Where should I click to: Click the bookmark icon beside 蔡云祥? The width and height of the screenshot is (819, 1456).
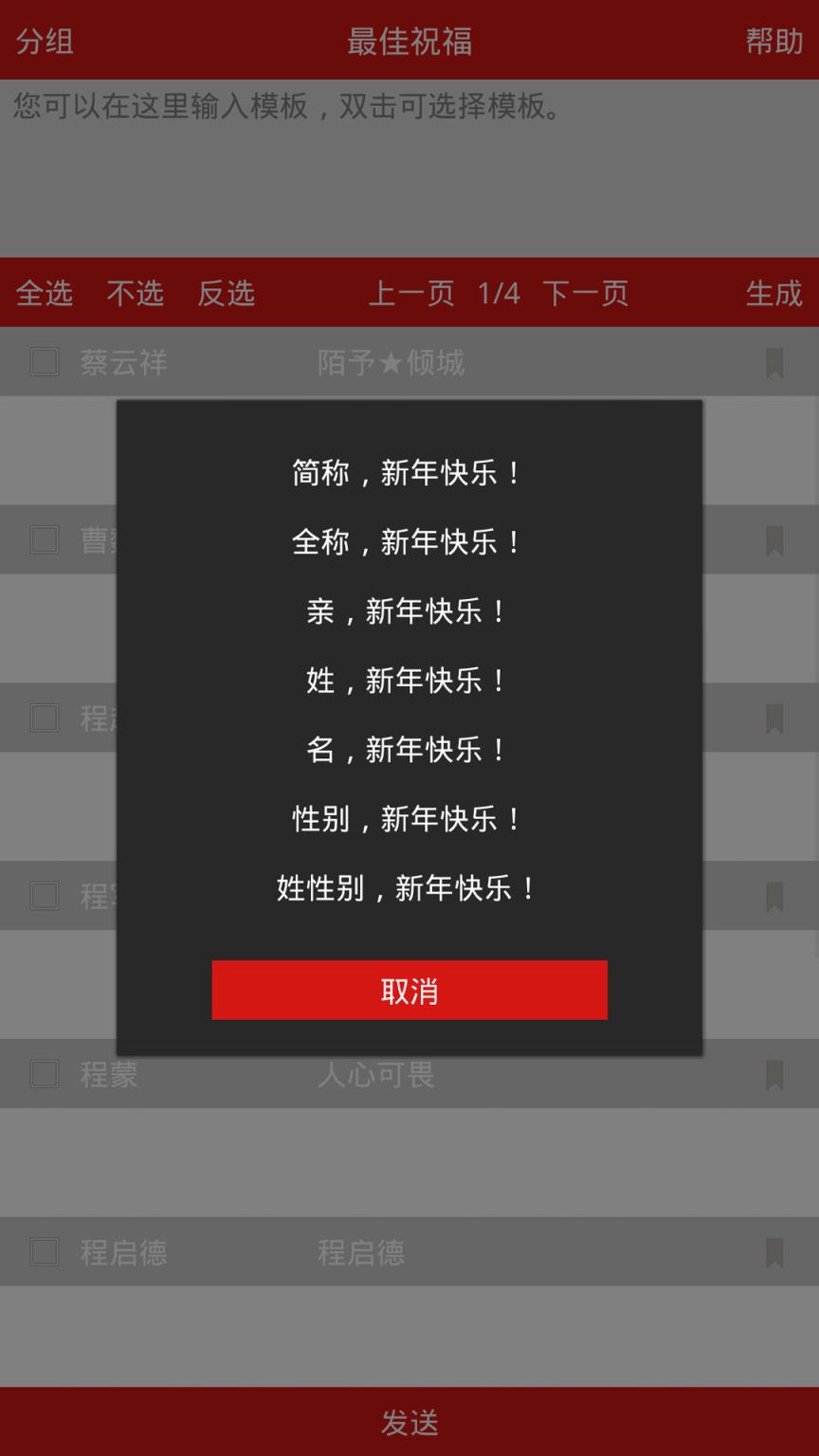(x=773, y=361)
